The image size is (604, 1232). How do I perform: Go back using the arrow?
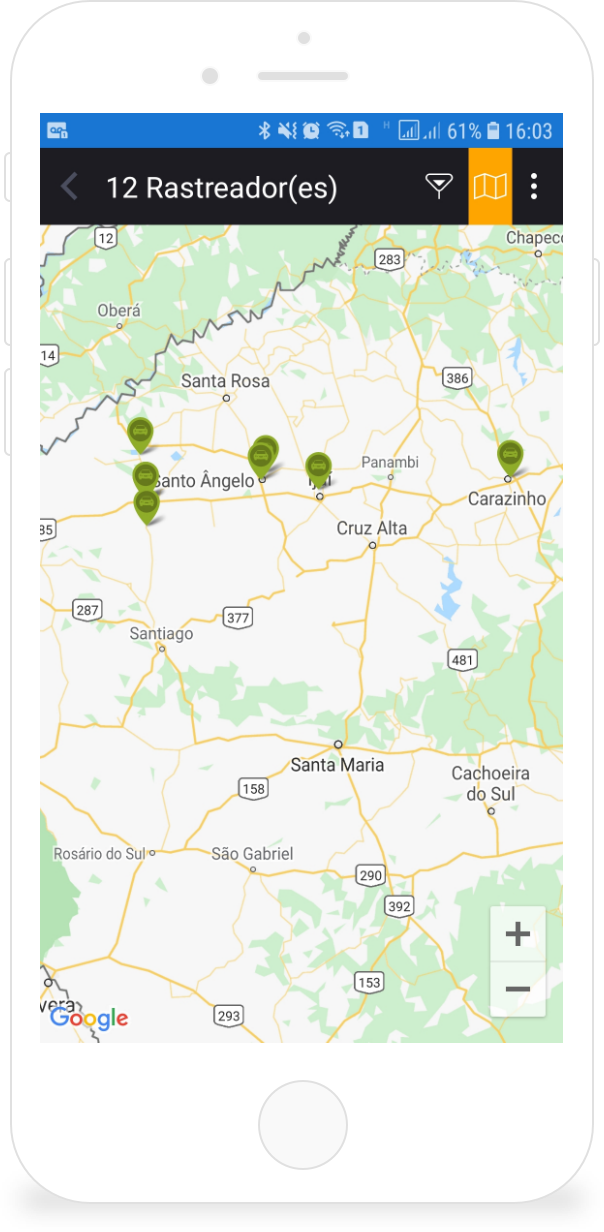click(x=69, y=187)
